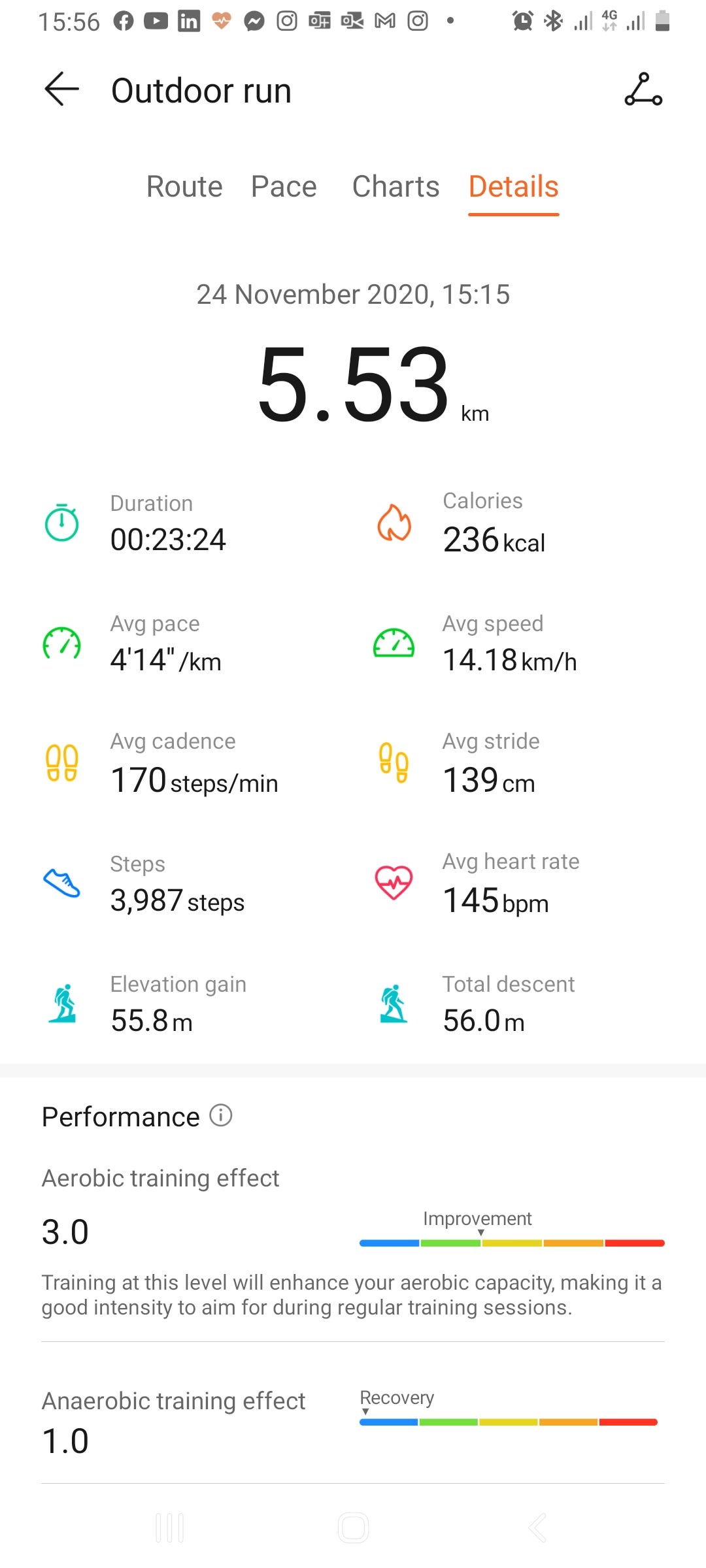Open the Performance info icon
Image resolution: width=706 pixels, height=1568 pixels.
click(221, 1115)
